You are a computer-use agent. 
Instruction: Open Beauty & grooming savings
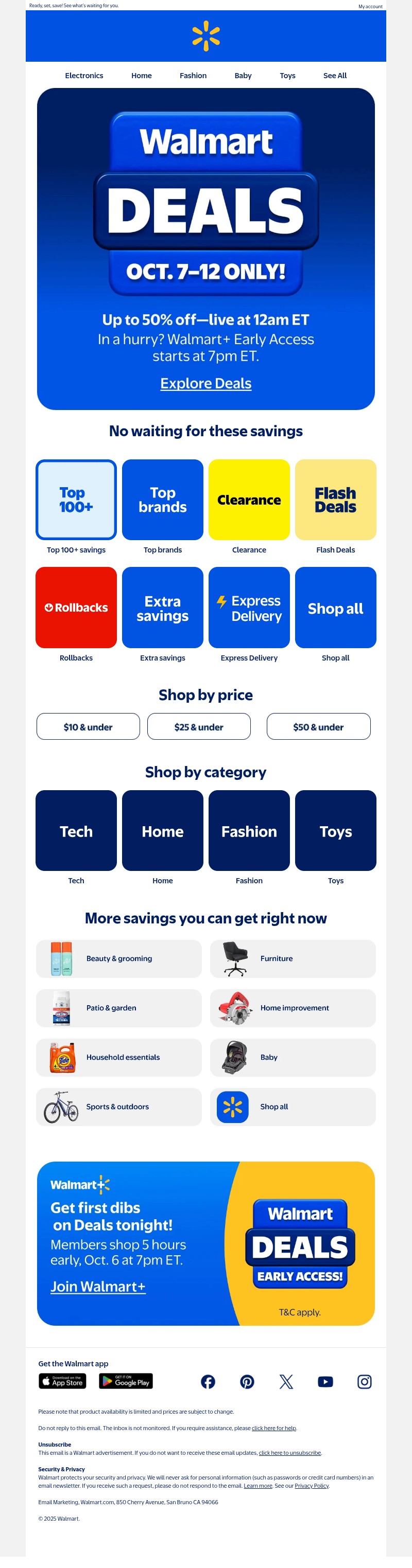point(119,959)
